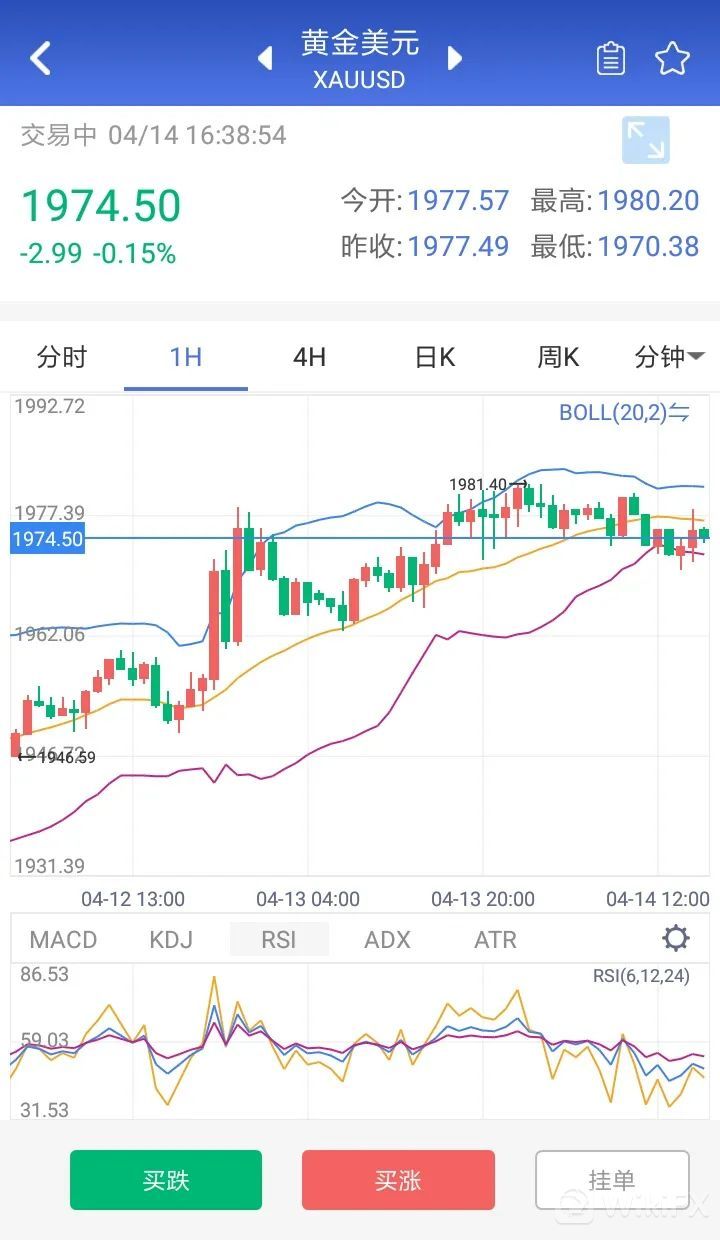This screenshot has height=1240, width=720.
Task: Open indicator settings gear
Action: (676, 938)
